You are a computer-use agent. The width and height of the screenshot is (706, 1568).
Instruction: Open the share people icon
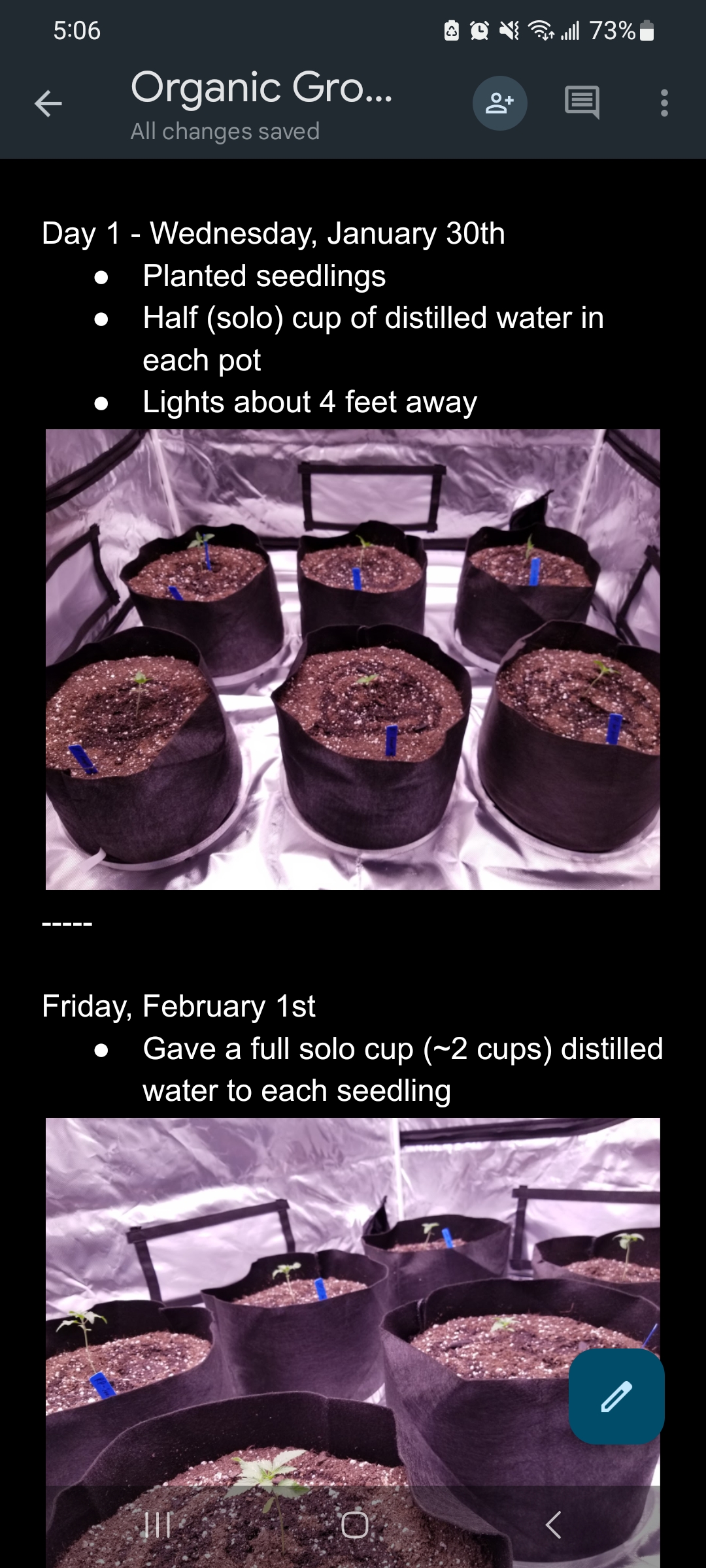click(499, 103)
